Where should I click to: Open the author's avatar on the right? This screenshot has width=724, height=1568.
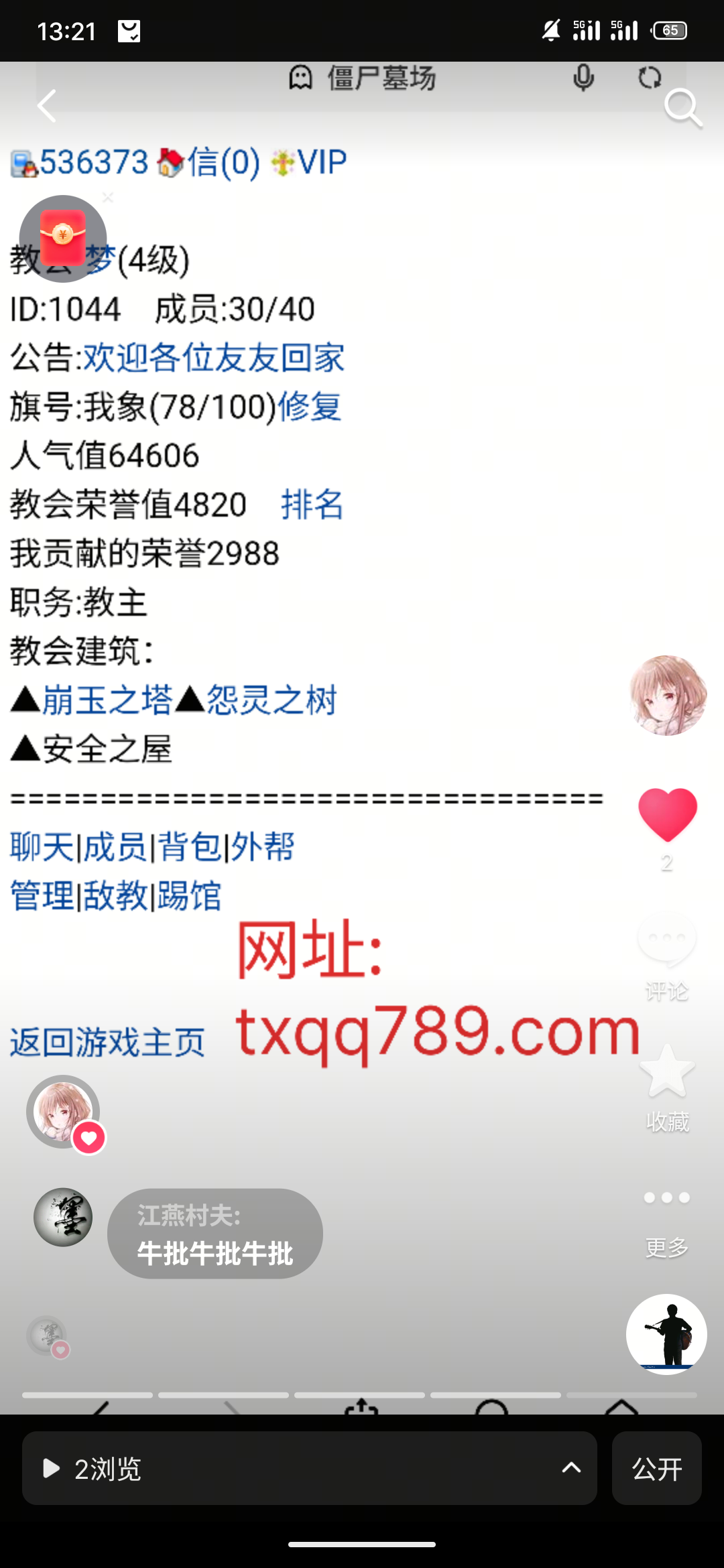(668, 695)
